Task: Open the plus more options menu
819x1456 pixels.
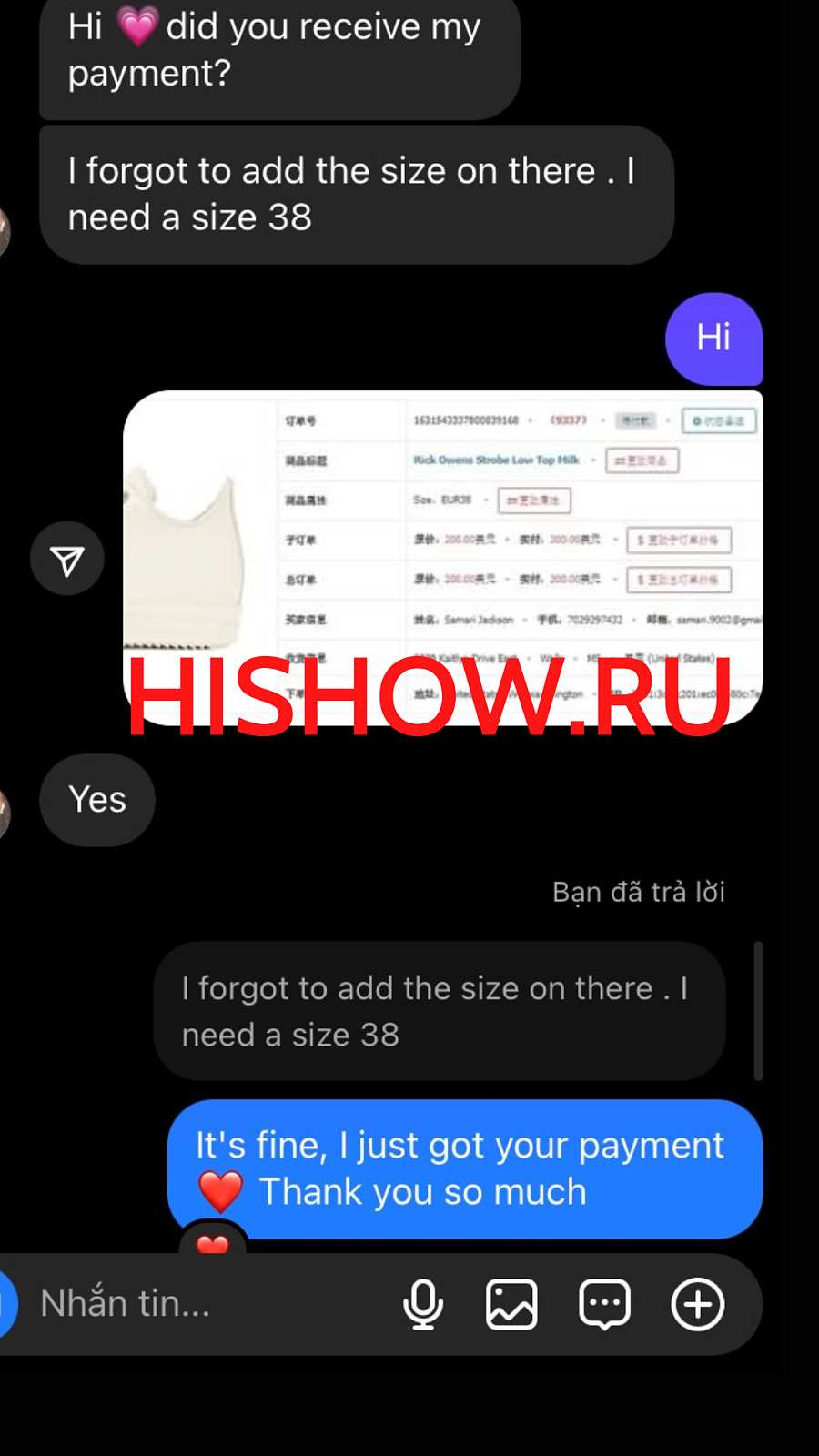Action: click(697, 1304)
